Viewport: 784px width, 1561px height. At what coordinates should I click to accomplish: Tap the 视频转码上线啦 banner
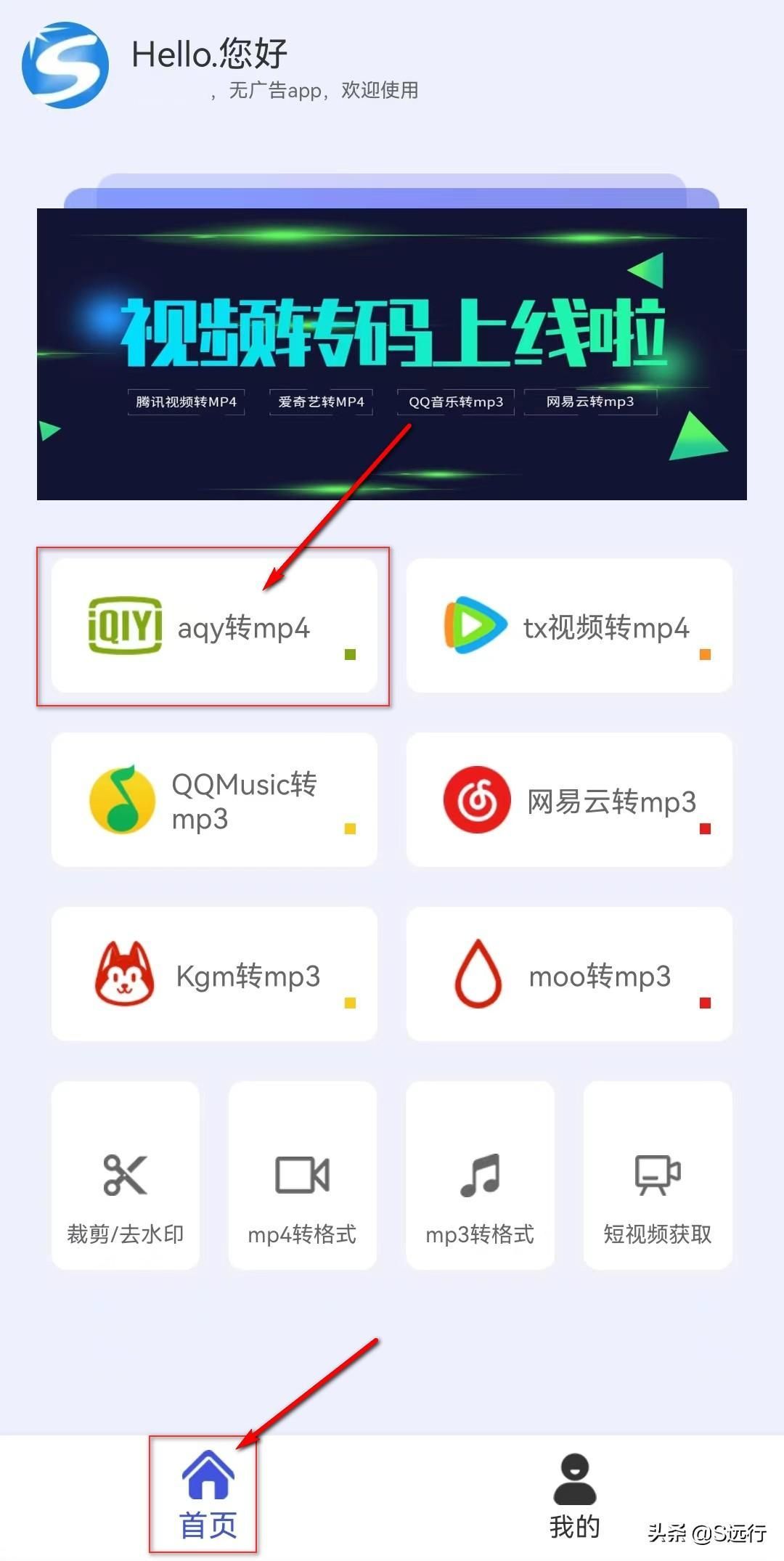(392, 354)
